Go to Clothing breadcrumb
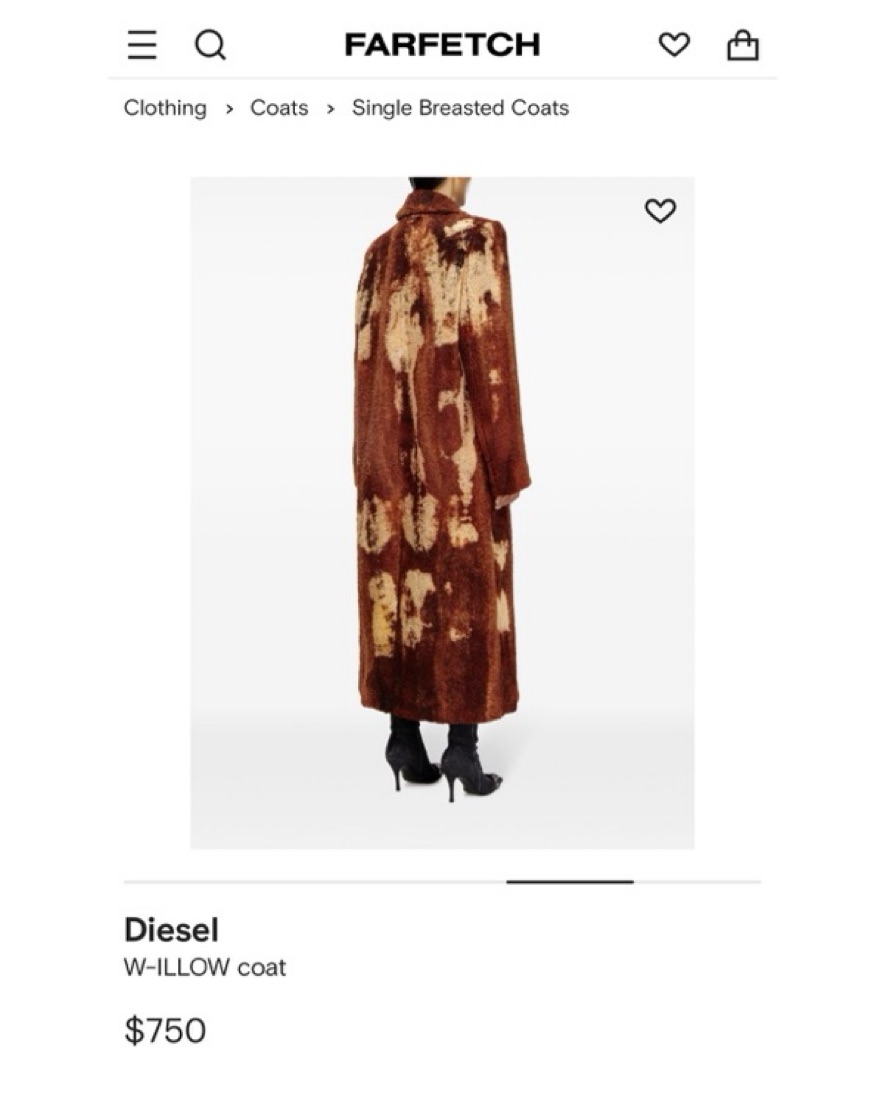 165,108
